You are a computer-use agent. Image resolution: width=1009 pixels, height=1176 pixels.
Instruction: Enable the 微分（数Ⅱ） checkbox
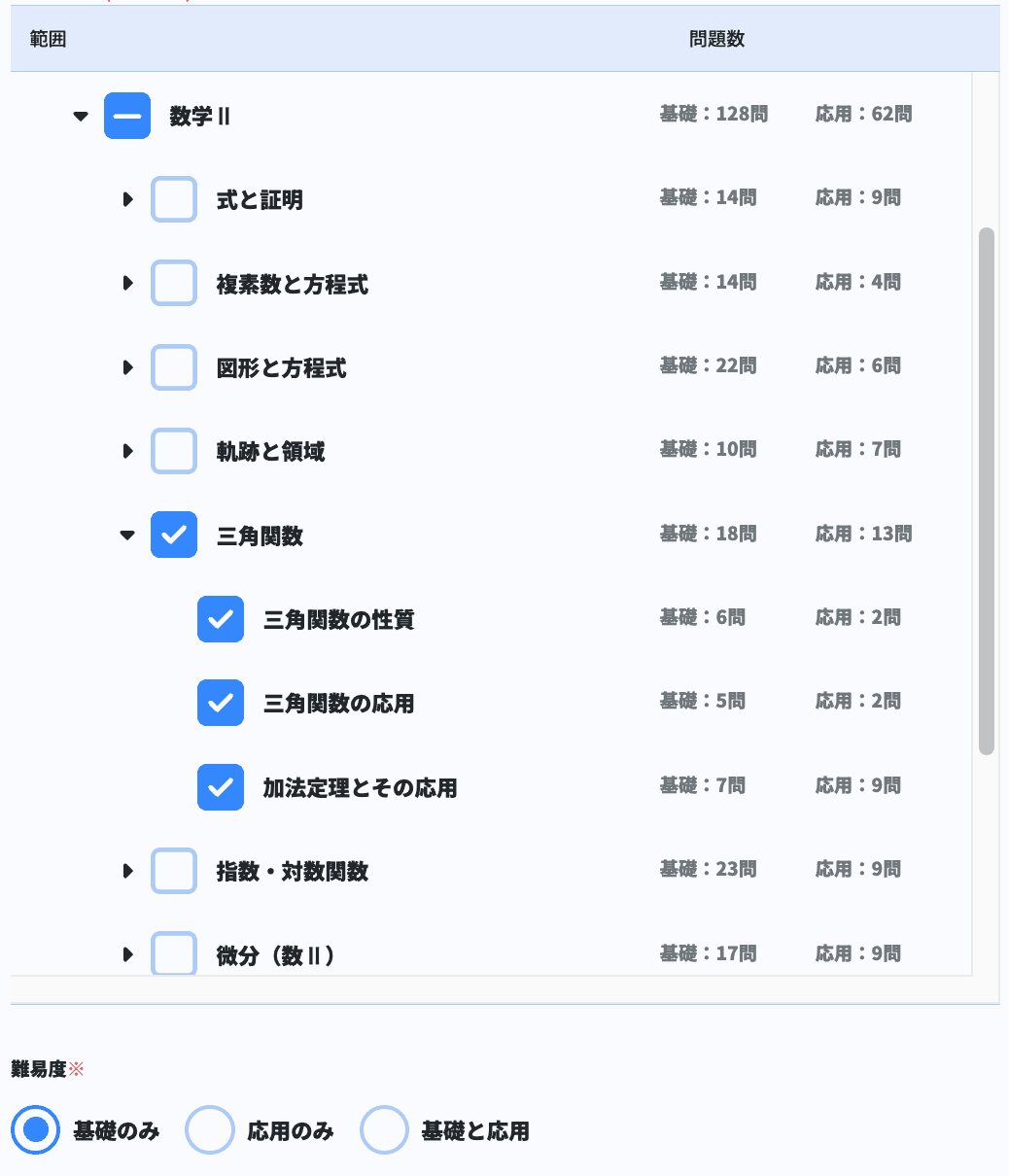[x=174, y=954]
